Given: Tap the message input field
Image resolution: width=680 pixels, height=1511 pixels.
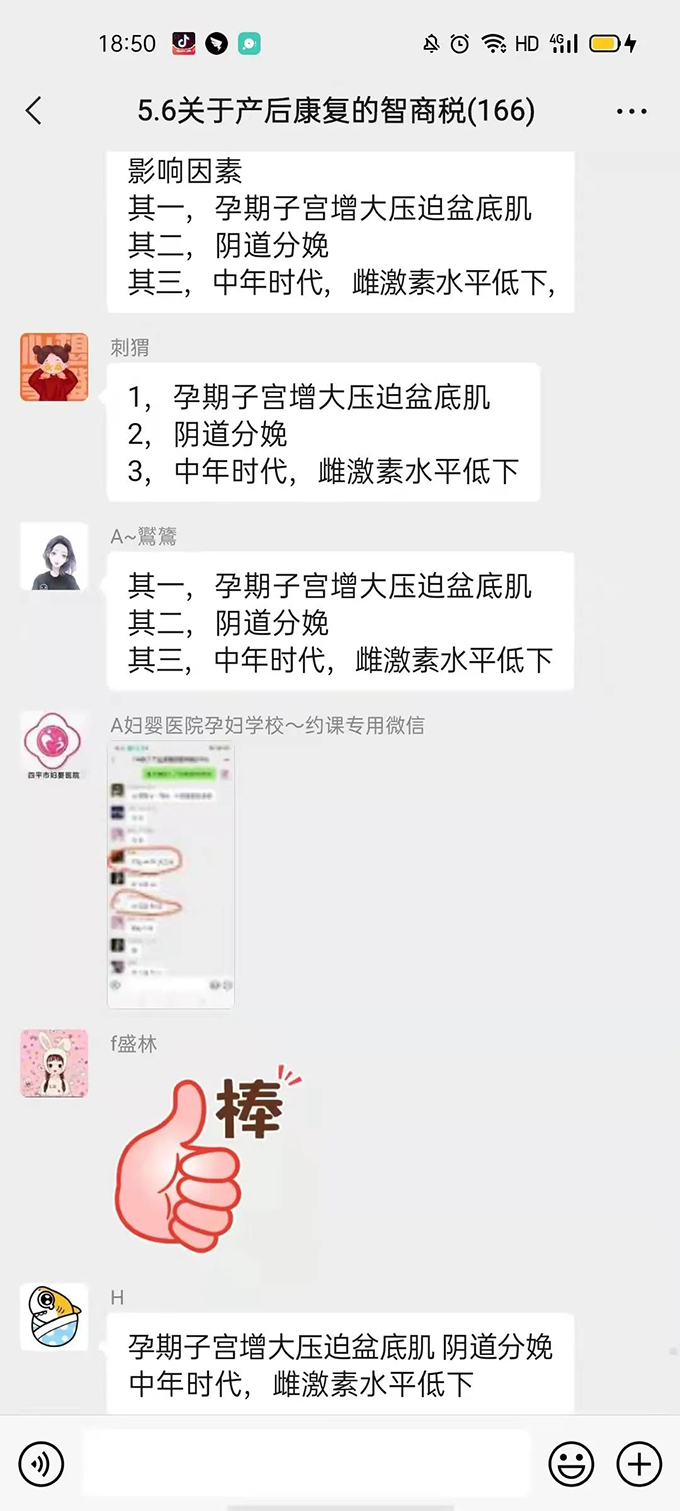Looking at the screenshot, I should point(305,1463).
